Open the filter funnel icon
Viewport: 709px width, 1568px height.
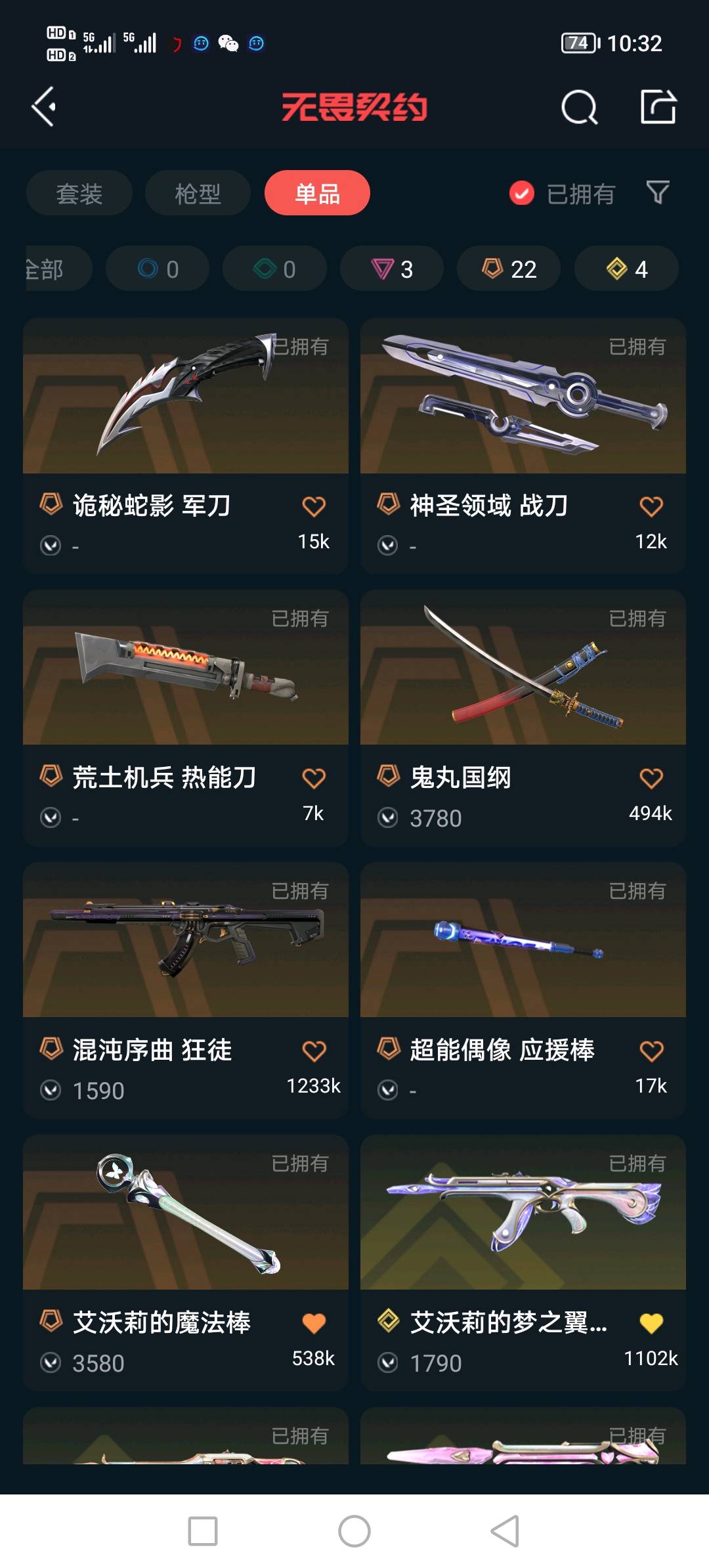(658, 192)
